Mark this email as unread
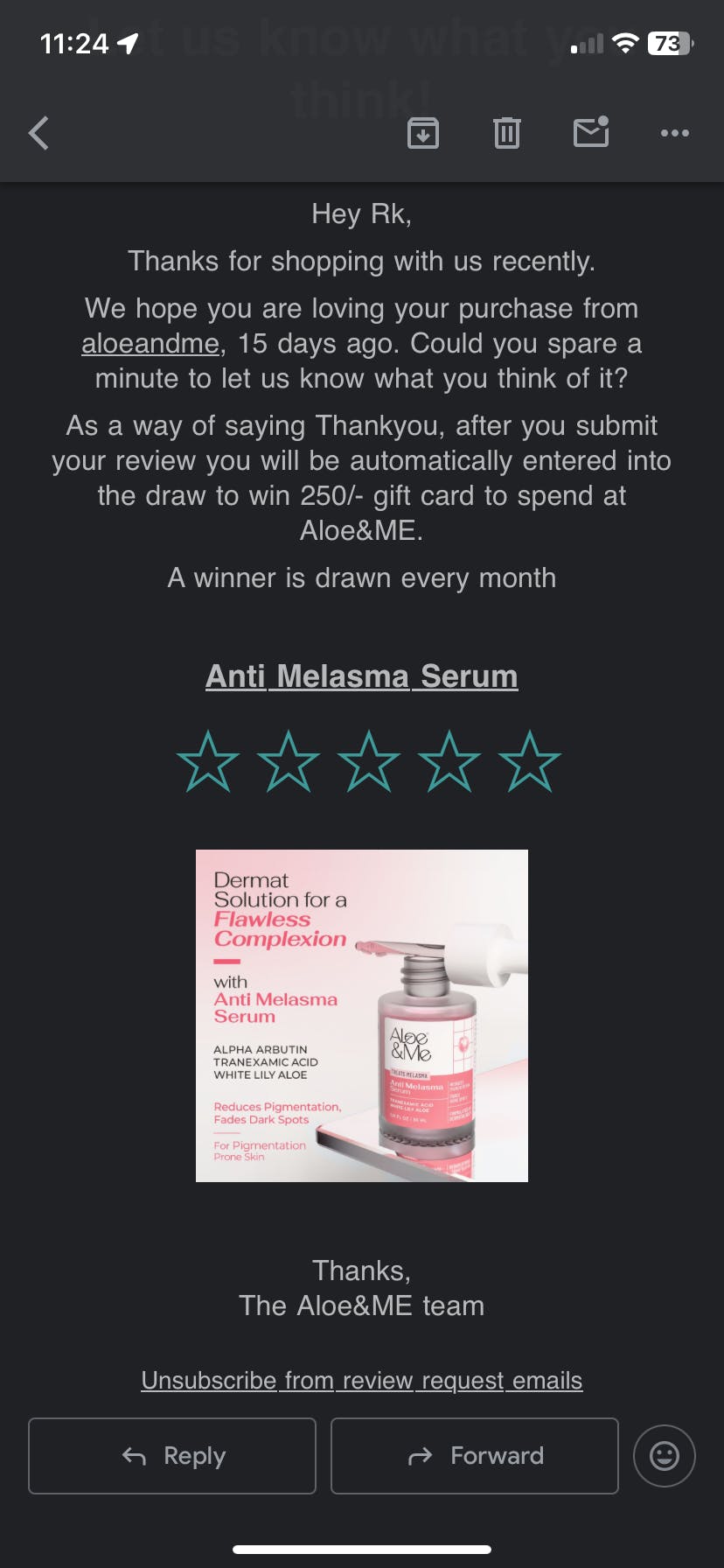 click(591, 133)
